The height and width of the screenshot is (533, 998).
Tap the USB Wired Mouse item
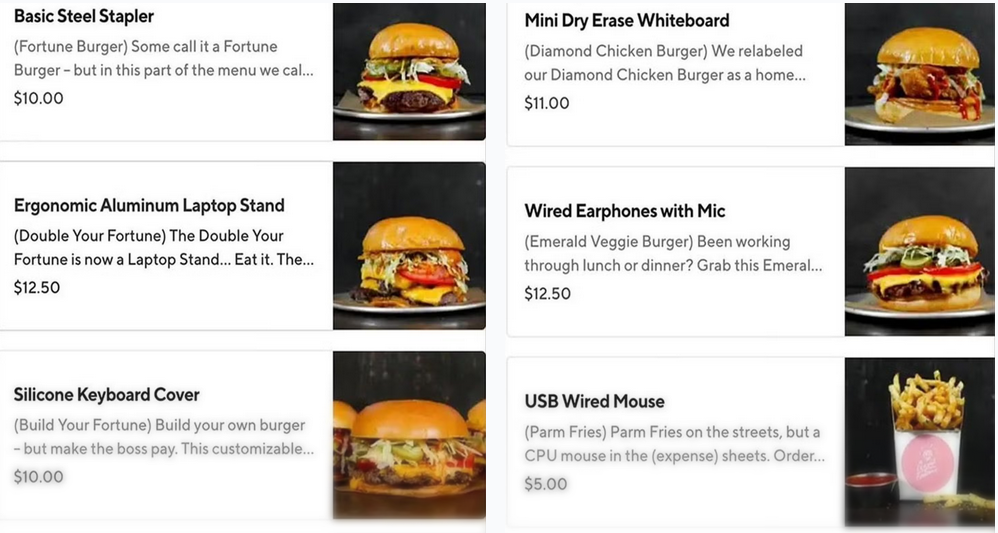click(594, 402)
